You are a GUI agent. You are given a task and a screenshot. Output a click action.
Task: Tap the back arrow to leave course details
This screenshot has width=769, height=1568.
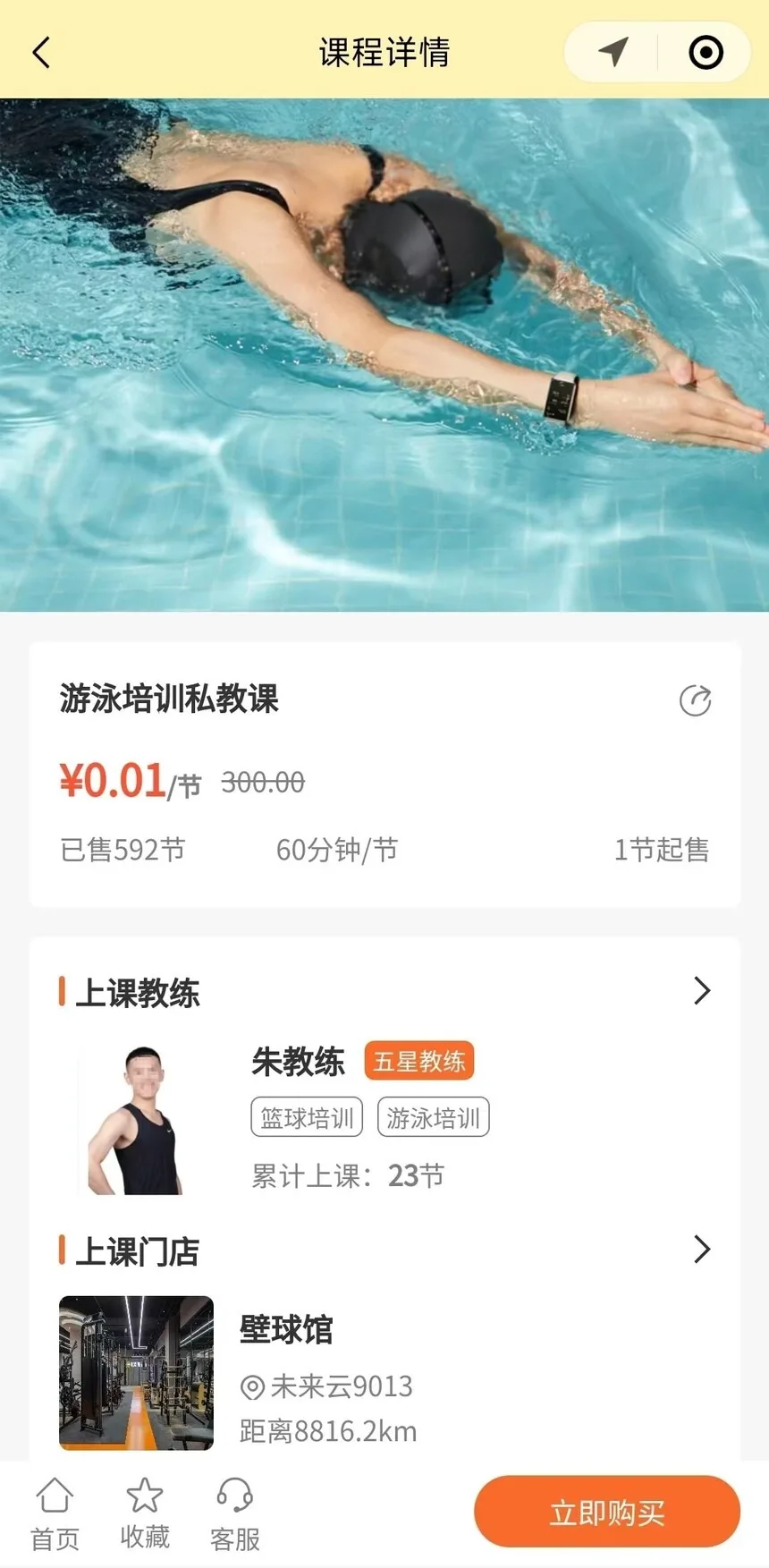(x=40, y=52)
